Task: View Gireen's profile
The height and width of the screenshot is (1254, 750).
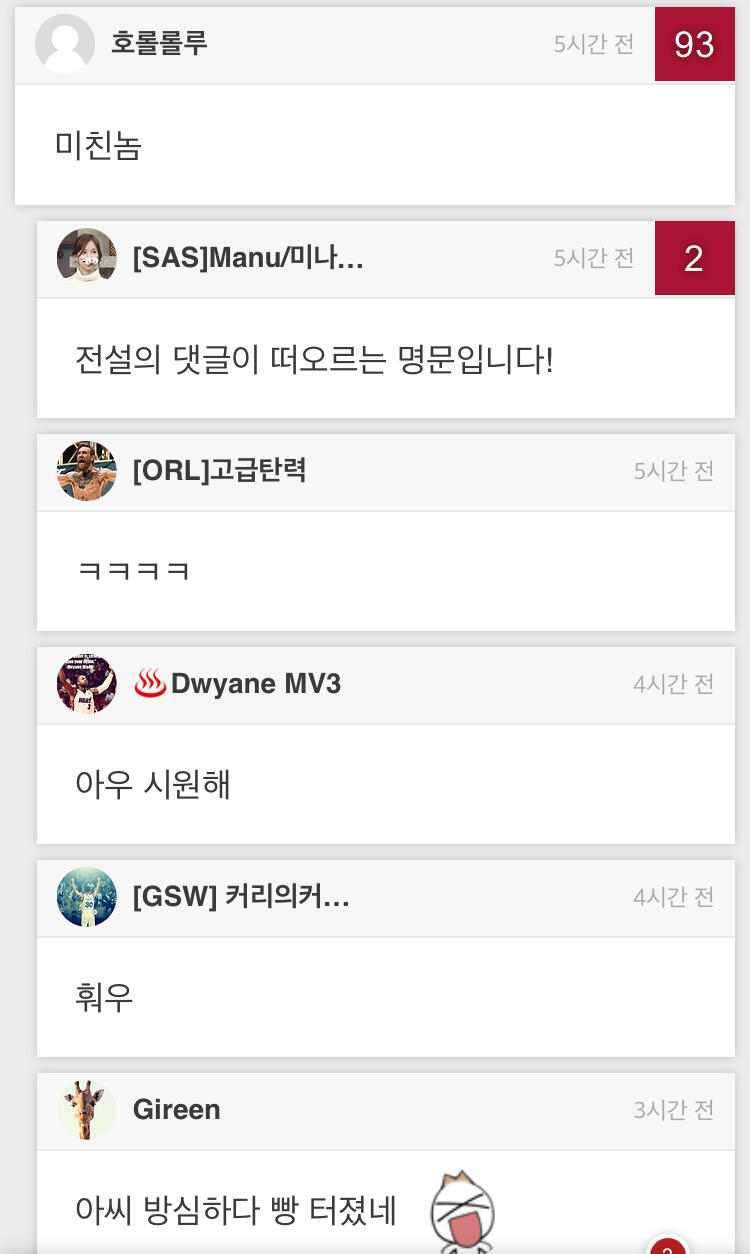Action: (x=177, y=1110)
